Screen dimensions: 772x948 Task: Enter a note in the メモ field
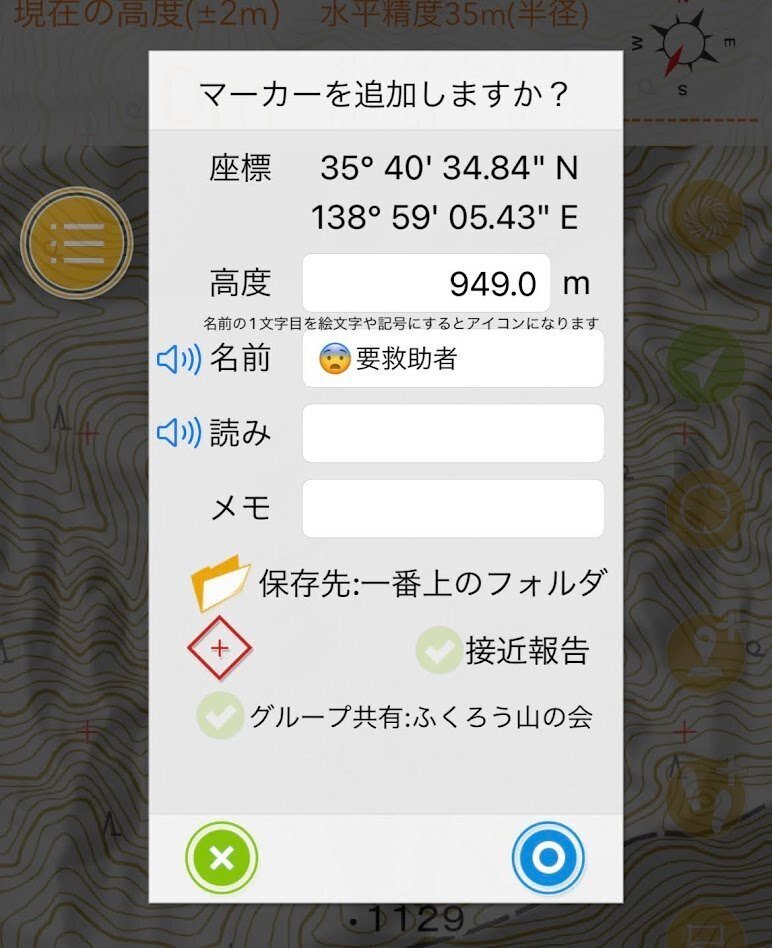click(452, 508)
